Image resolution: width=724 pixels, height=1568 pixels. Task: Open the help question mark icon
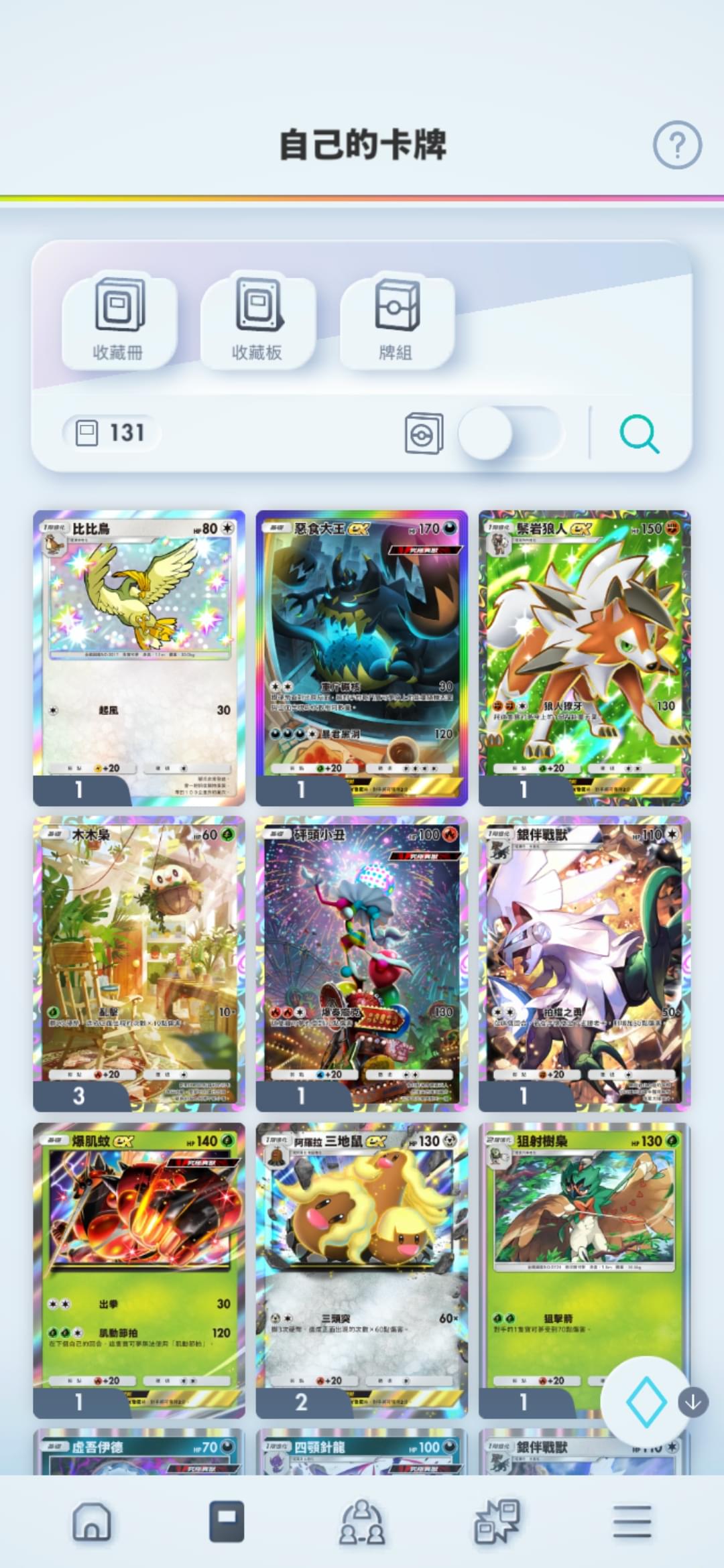(x=677, y=145)
